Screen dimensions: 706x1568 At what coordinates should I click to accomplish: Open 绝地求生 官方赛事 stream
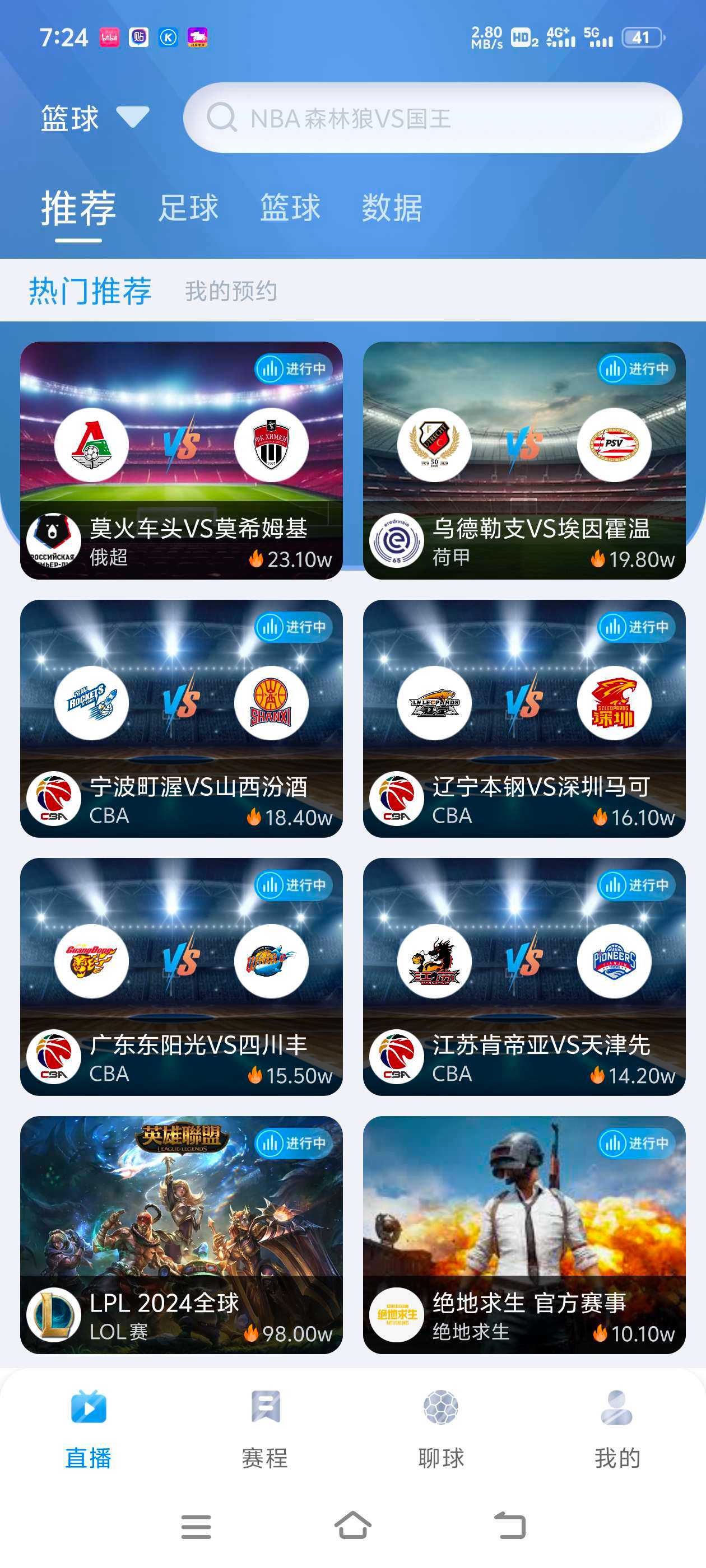click(524, 1234)
